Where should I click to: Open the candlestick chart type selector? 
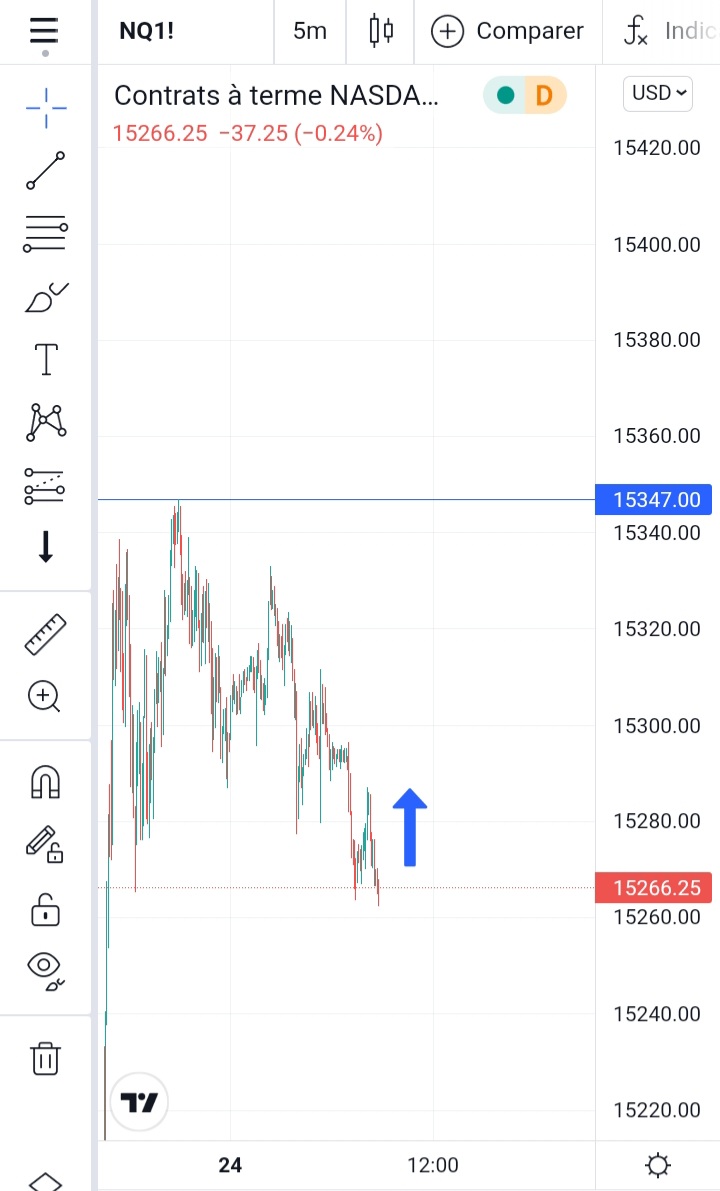pos(381,31)
